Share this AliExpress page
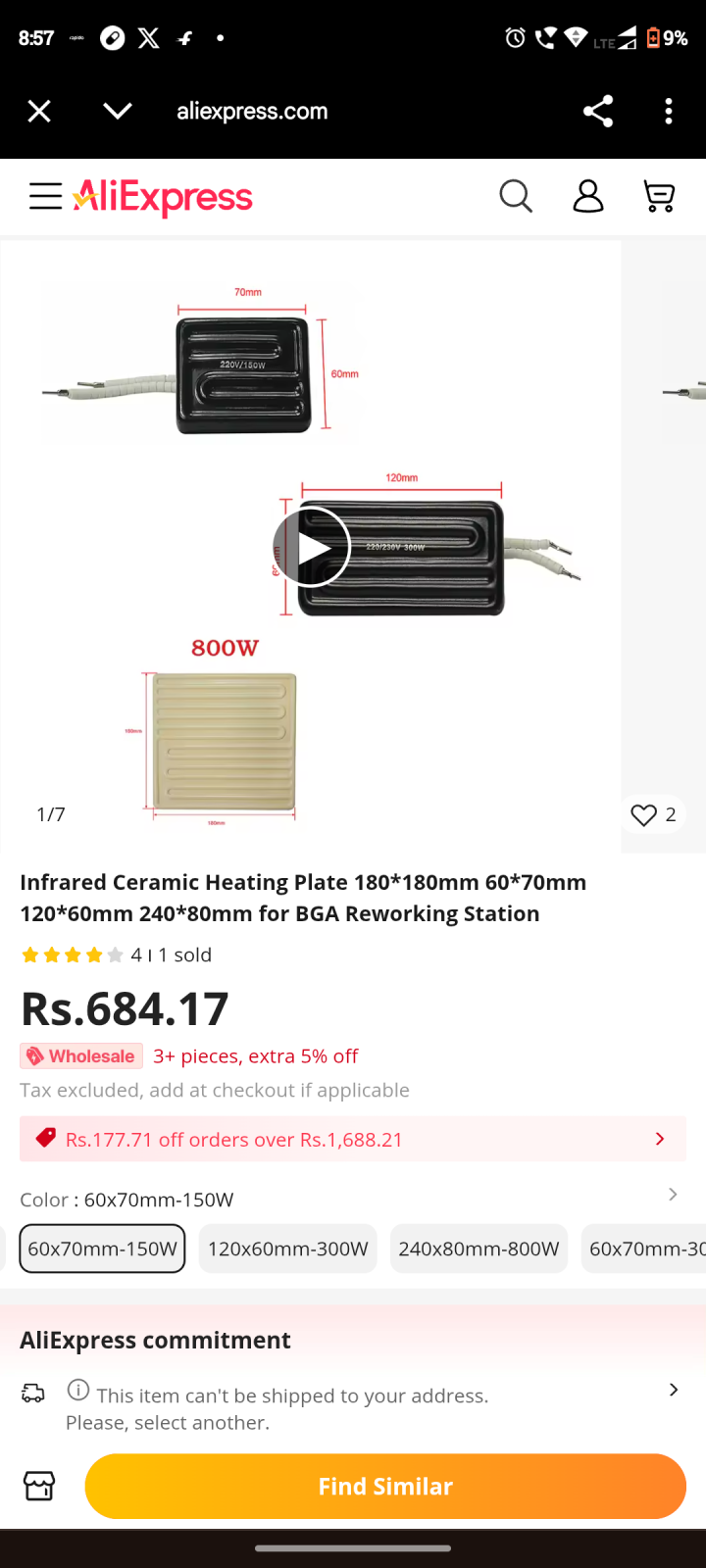 (598, 112)
